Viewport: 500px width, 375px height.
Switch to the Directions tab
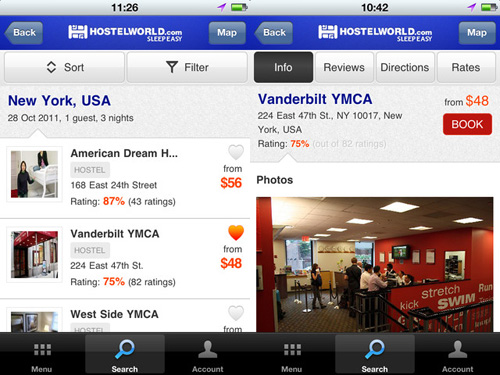point(405,67)
